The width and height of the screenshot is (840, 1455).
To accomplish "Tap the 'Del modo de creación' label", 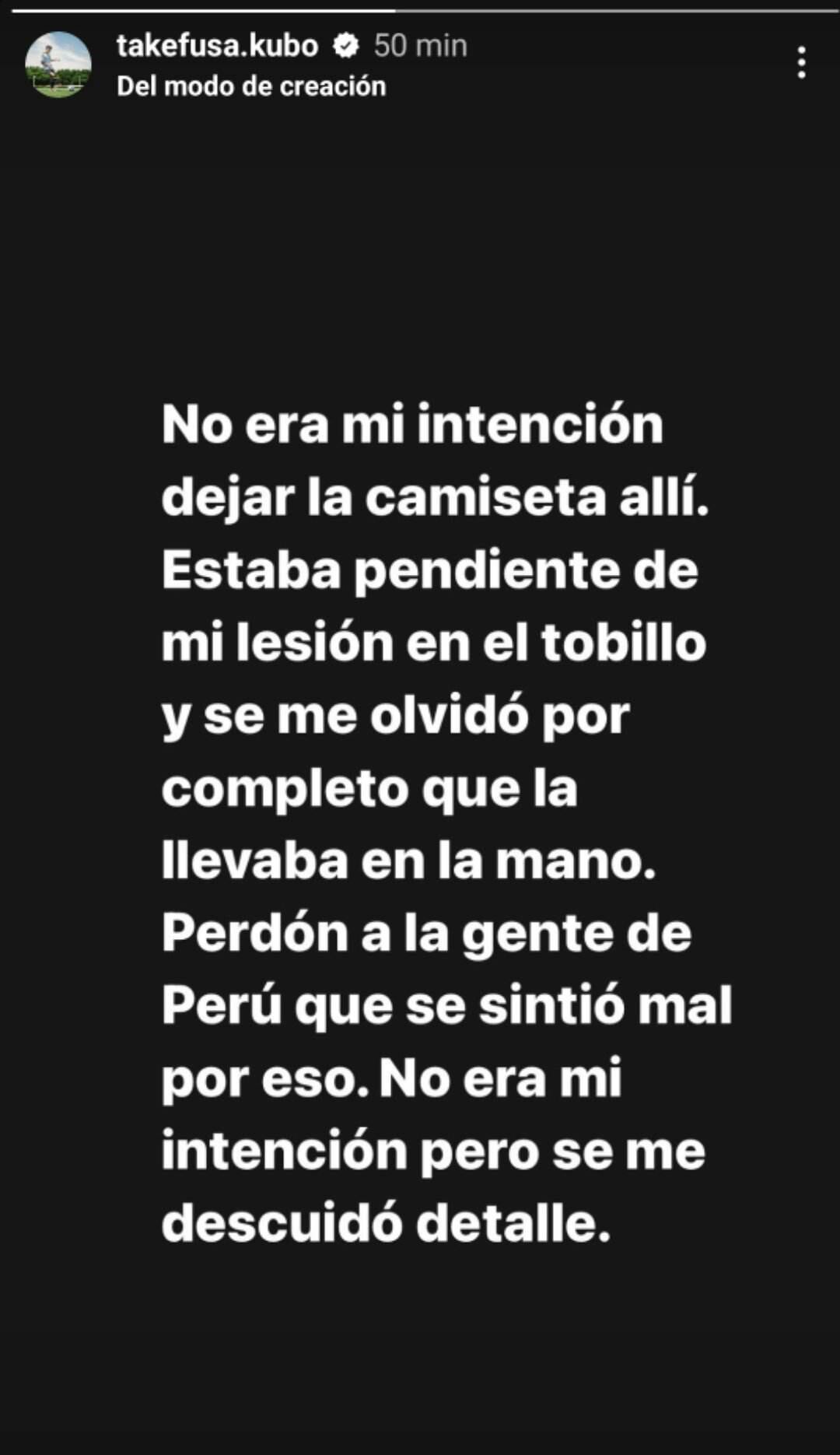I will pos(250,86).
